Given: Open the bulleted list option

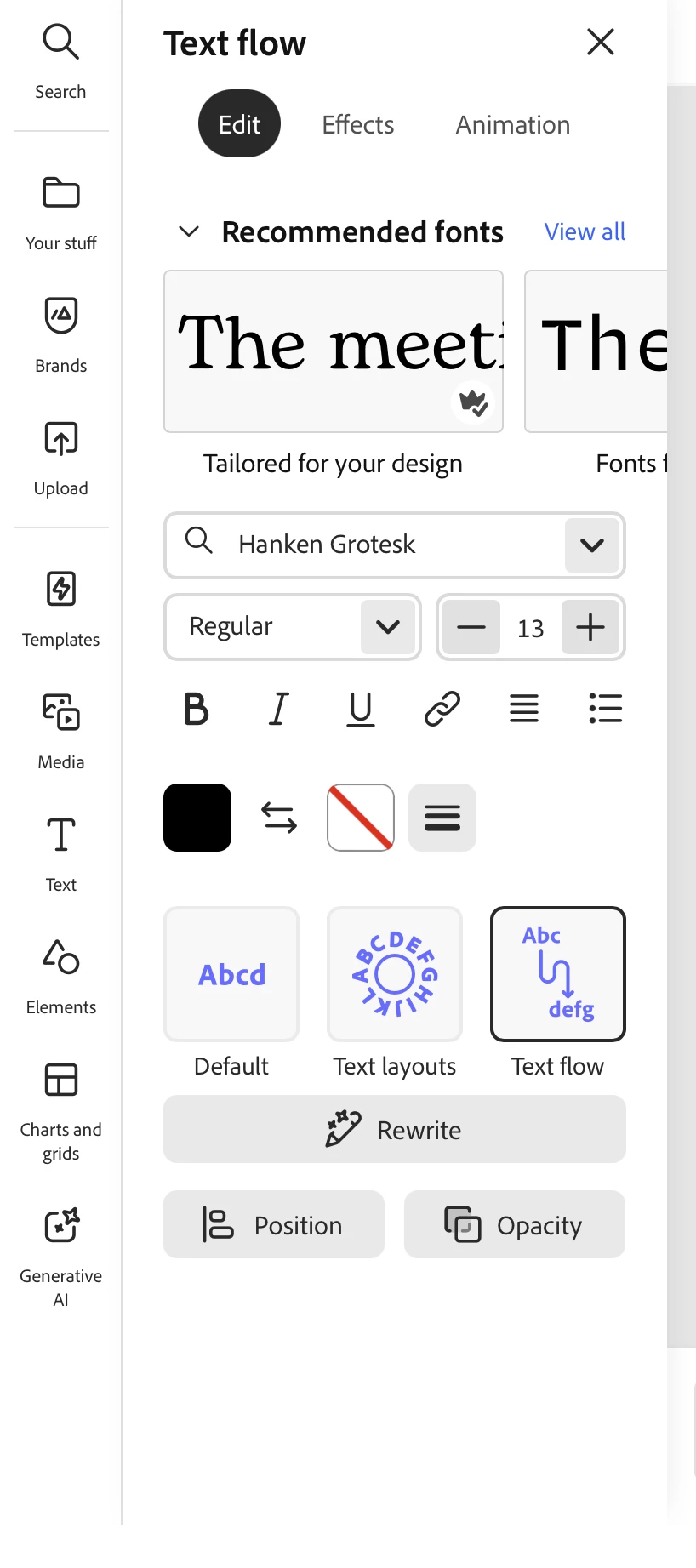Looking at the screenshot, I should 605,708.
